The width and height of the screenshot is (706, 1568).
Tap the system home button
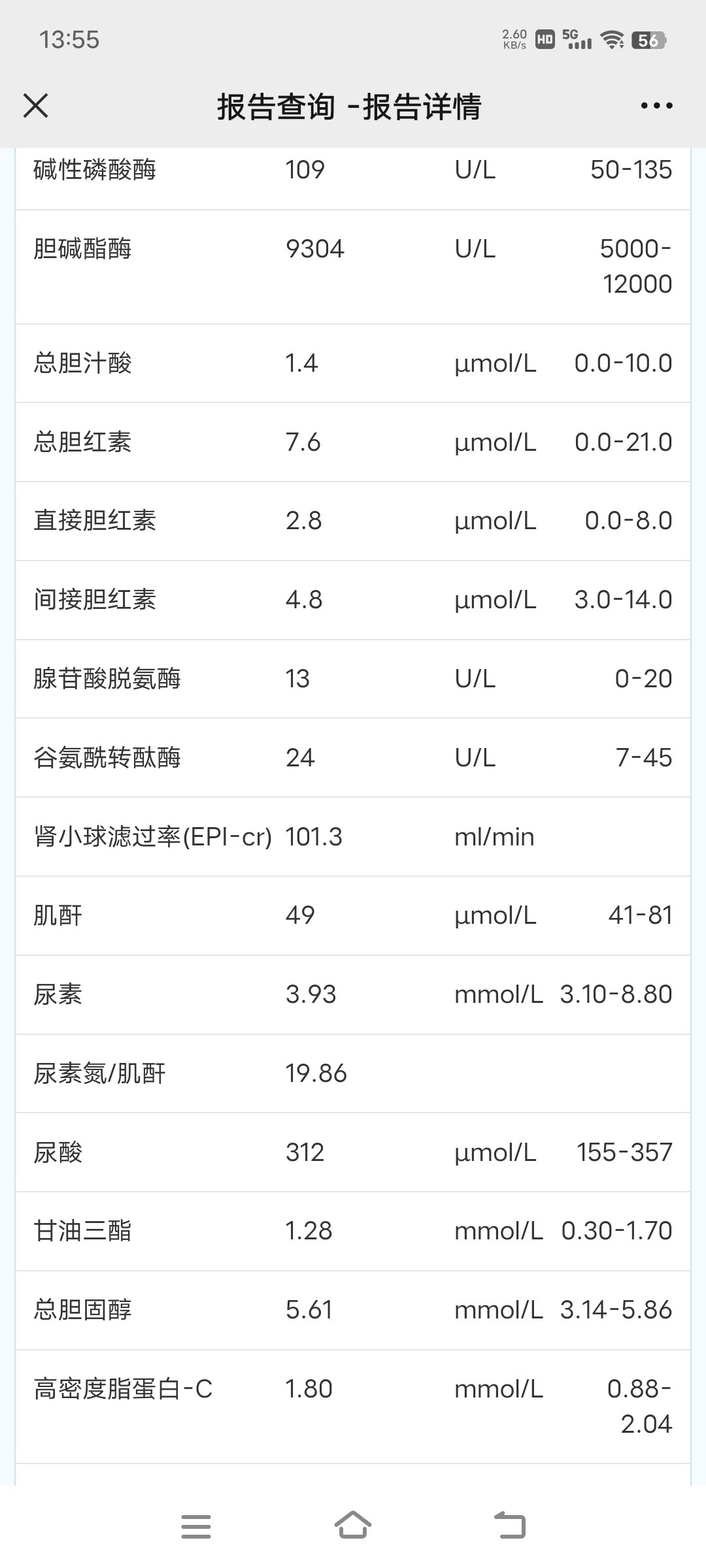(353, 1526)
